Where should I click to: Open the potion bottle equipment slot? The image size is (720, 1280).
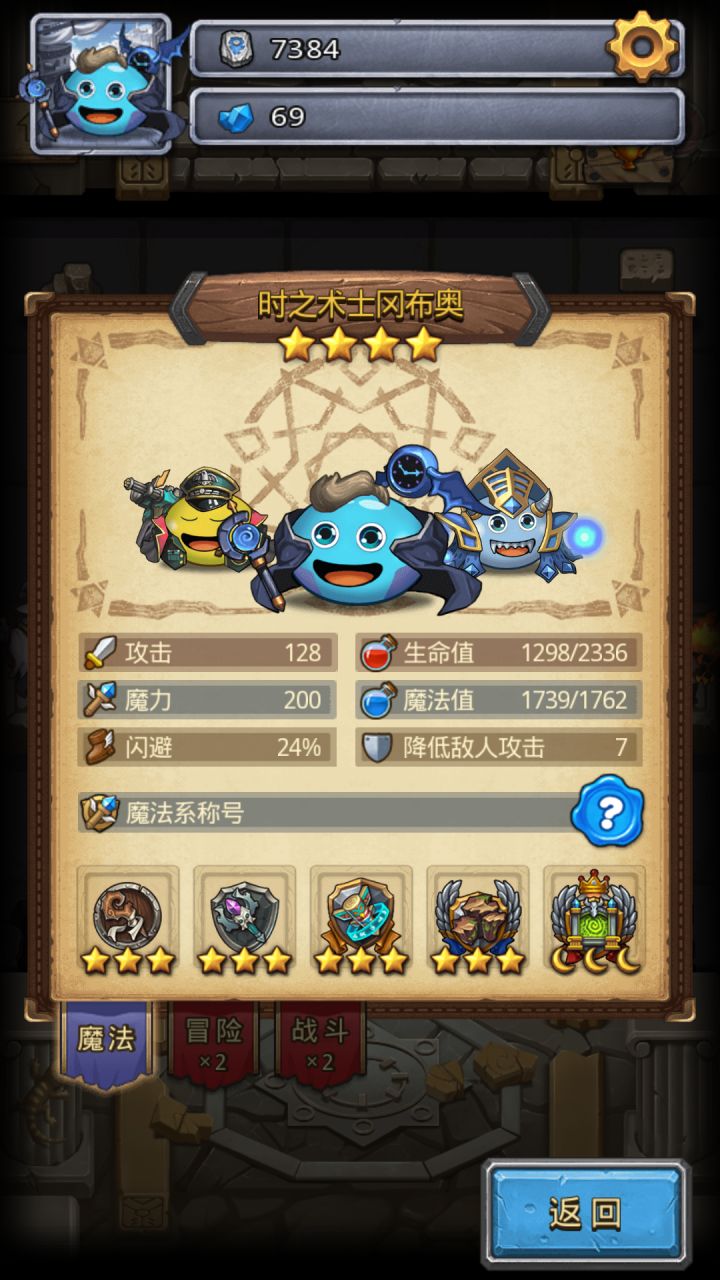[361, 913]
